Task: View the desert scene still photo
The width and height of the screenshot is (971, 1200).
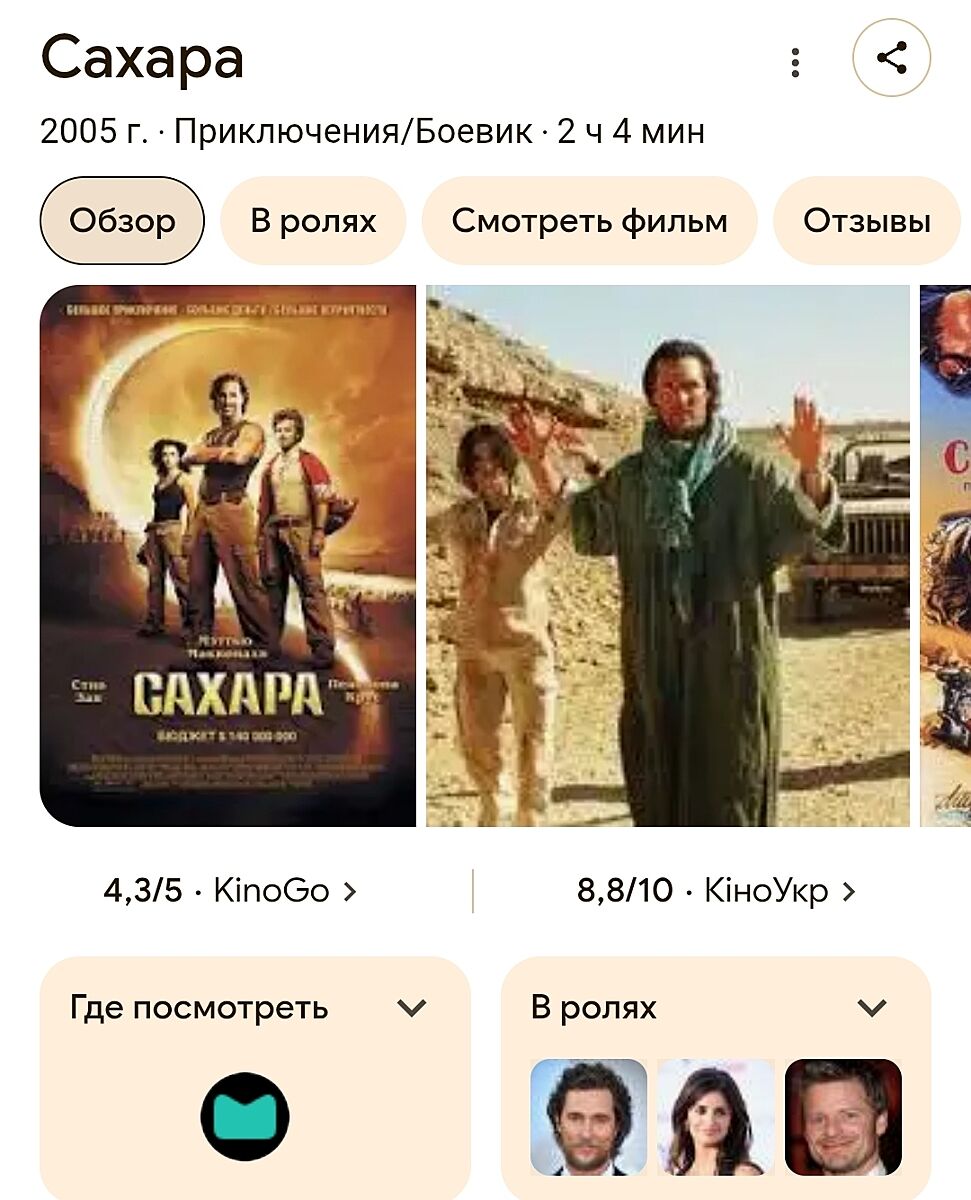Action: click(x=668, y=555)
